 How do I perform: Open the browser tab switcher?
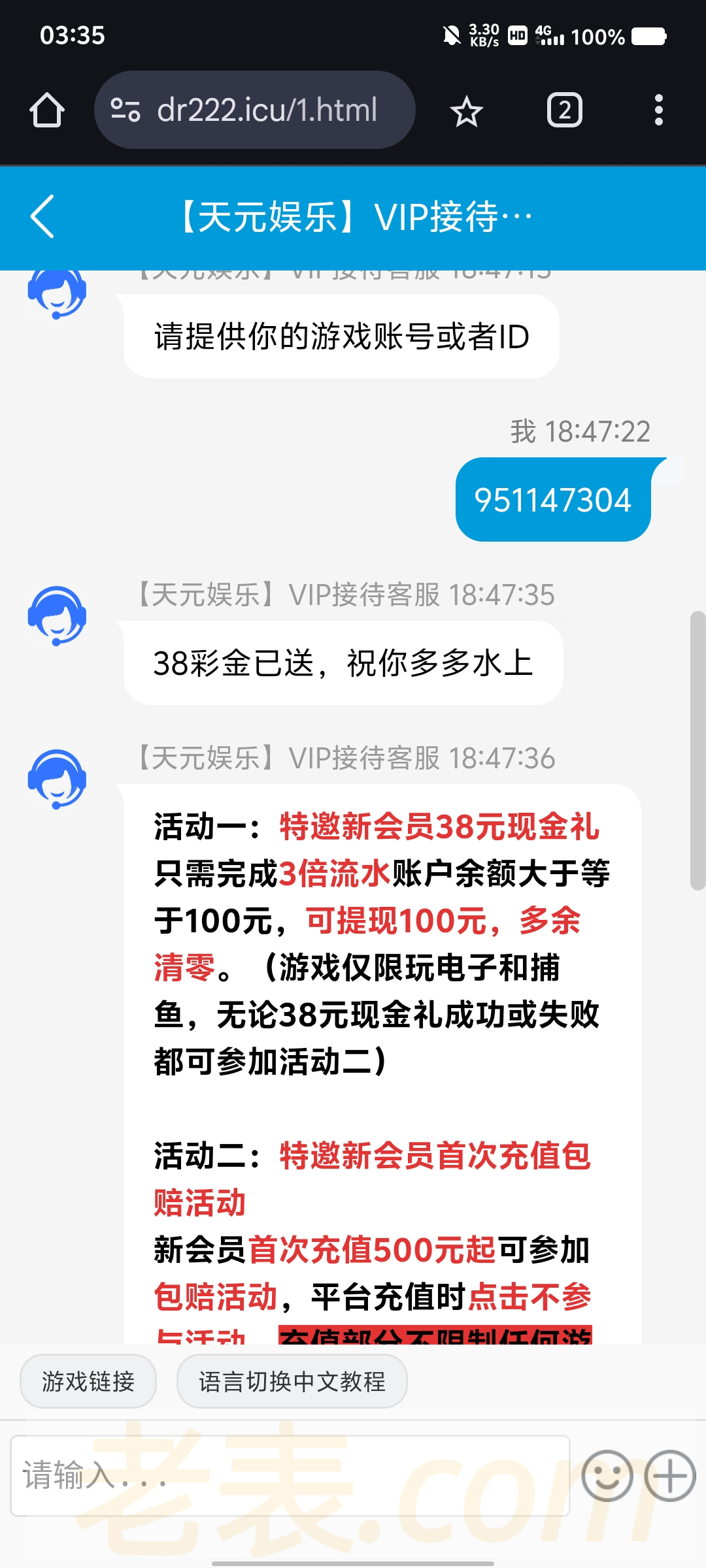point(564,110)
